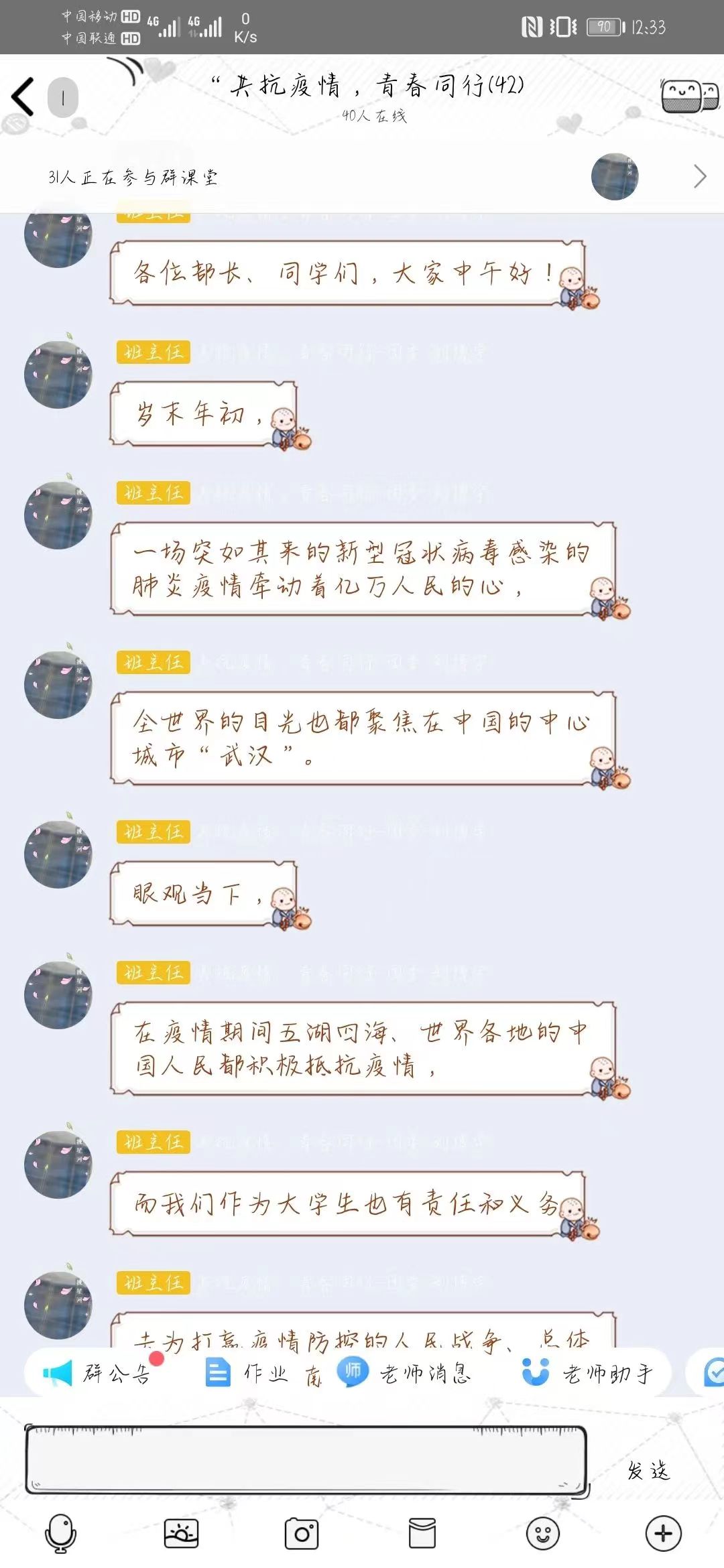Tap 发送 to send the message
The image size is (724, 1568).
click(648, 1470)
